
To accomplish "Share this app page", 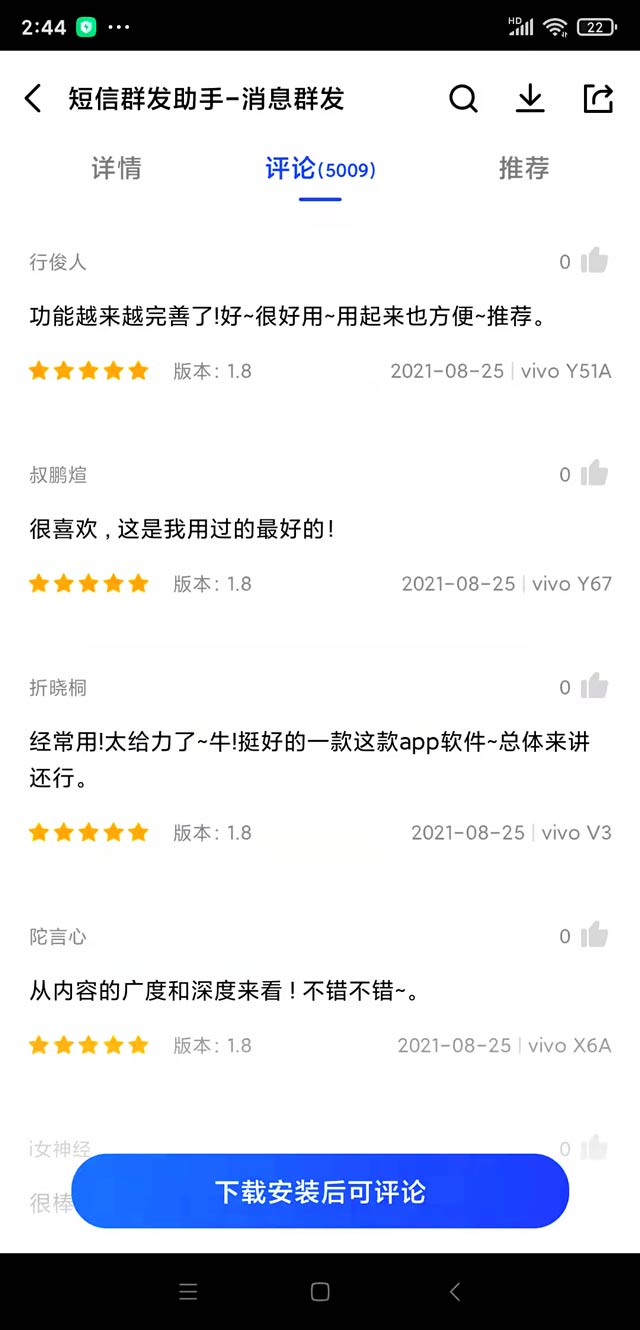I will coord(597,99).
